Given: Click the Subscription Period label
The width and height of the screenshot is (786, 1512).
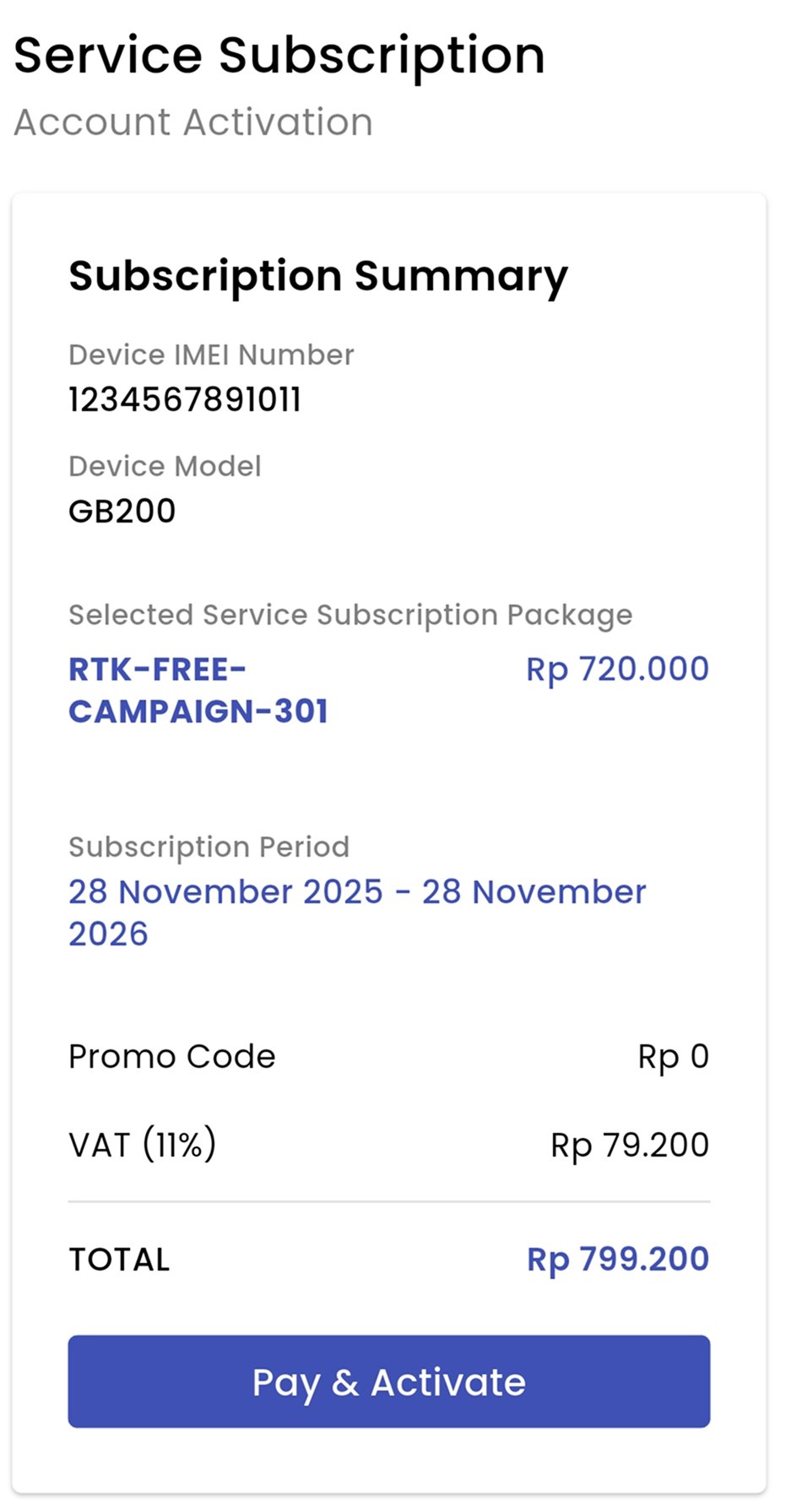Looking at the screenshot, I should coord(208,847).
